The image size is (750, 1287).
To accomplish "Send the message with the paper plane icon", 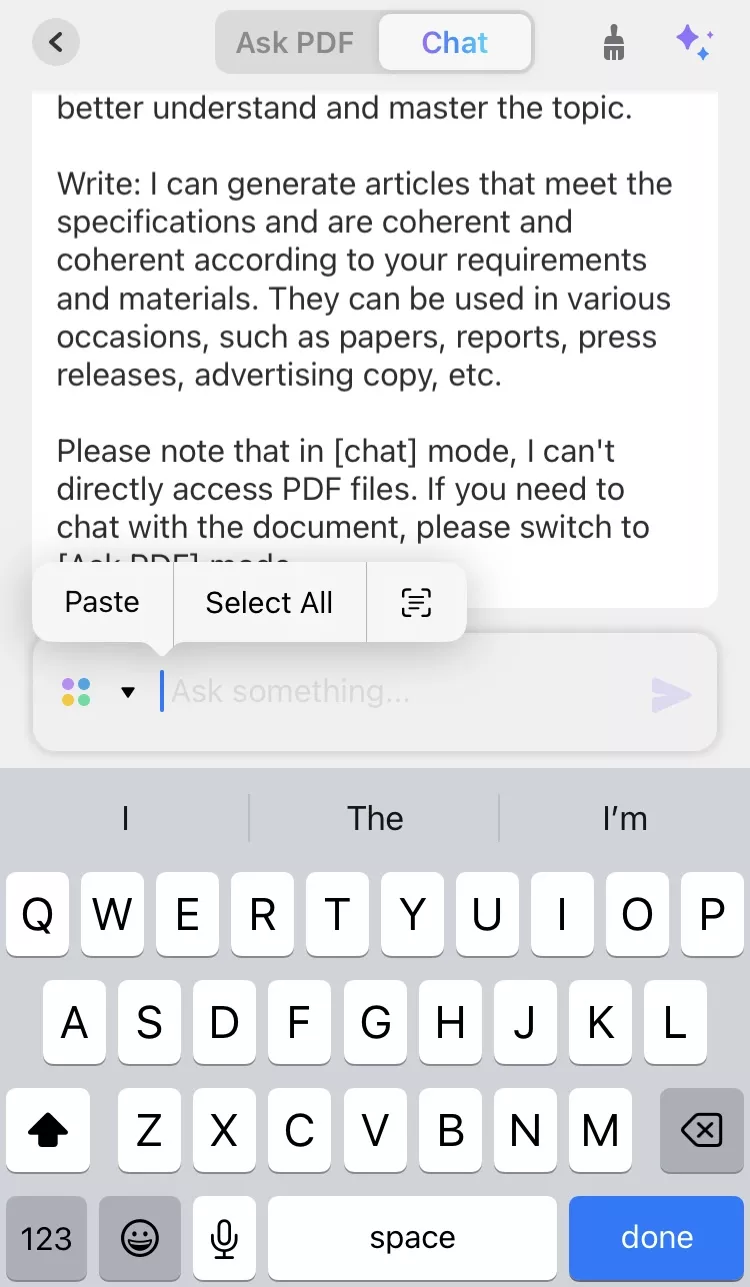I will pos(671,694).
